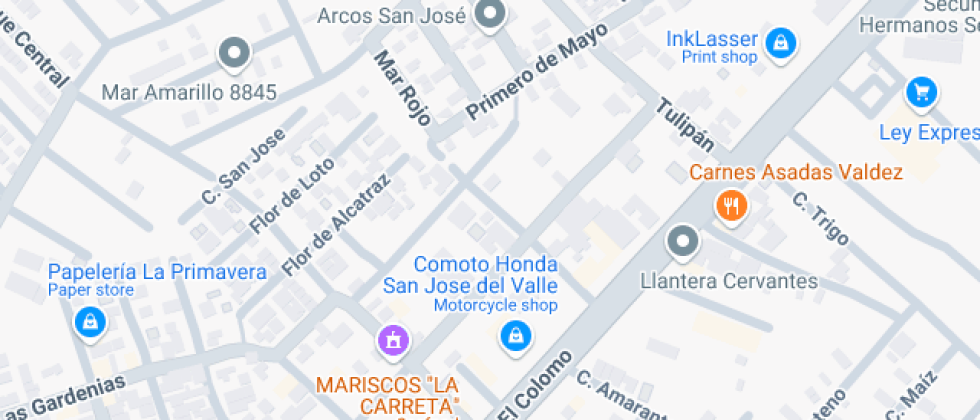
Task: Tap the Comoto Honda motorcycle shop pin
Action: tap(514, 336)
